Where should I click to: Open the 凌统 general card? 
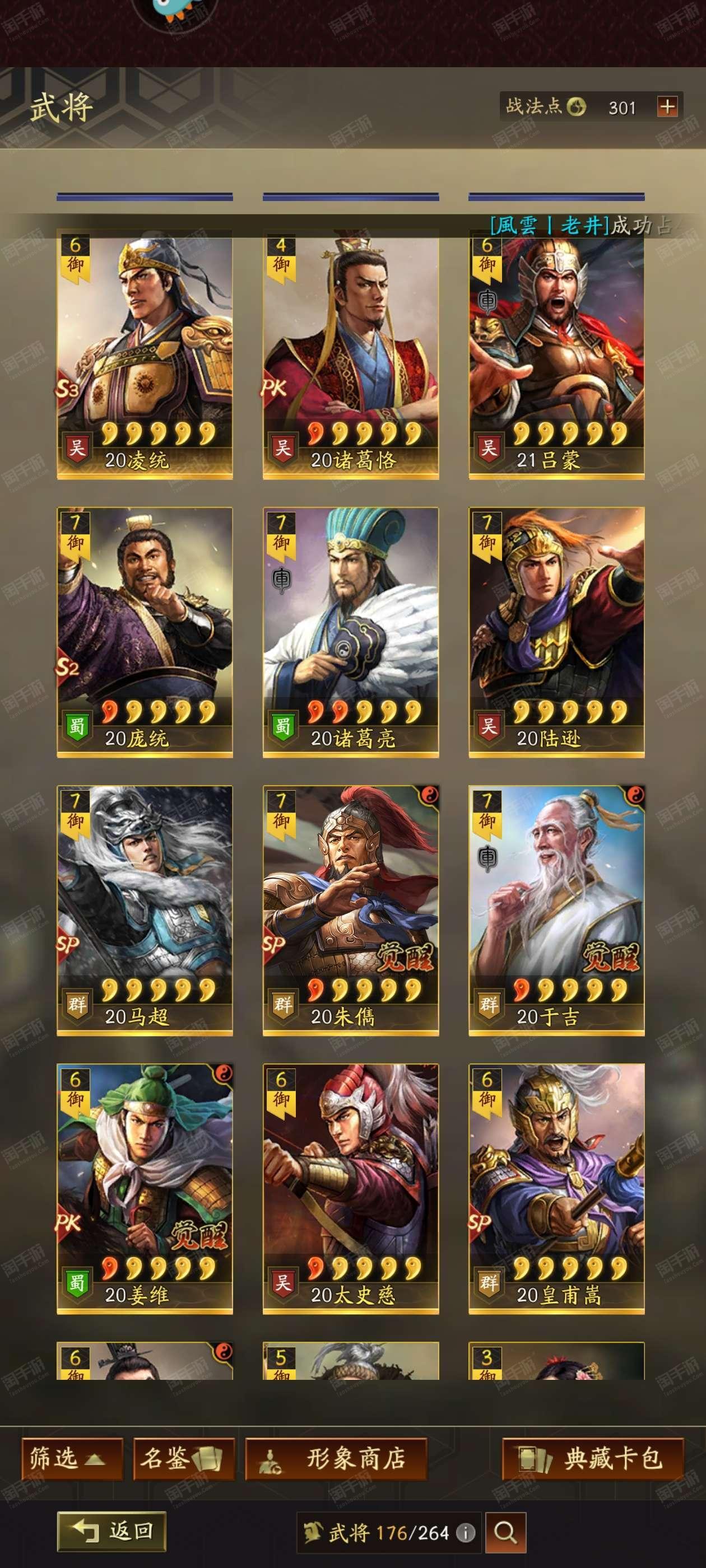click(x=145, y=354)
